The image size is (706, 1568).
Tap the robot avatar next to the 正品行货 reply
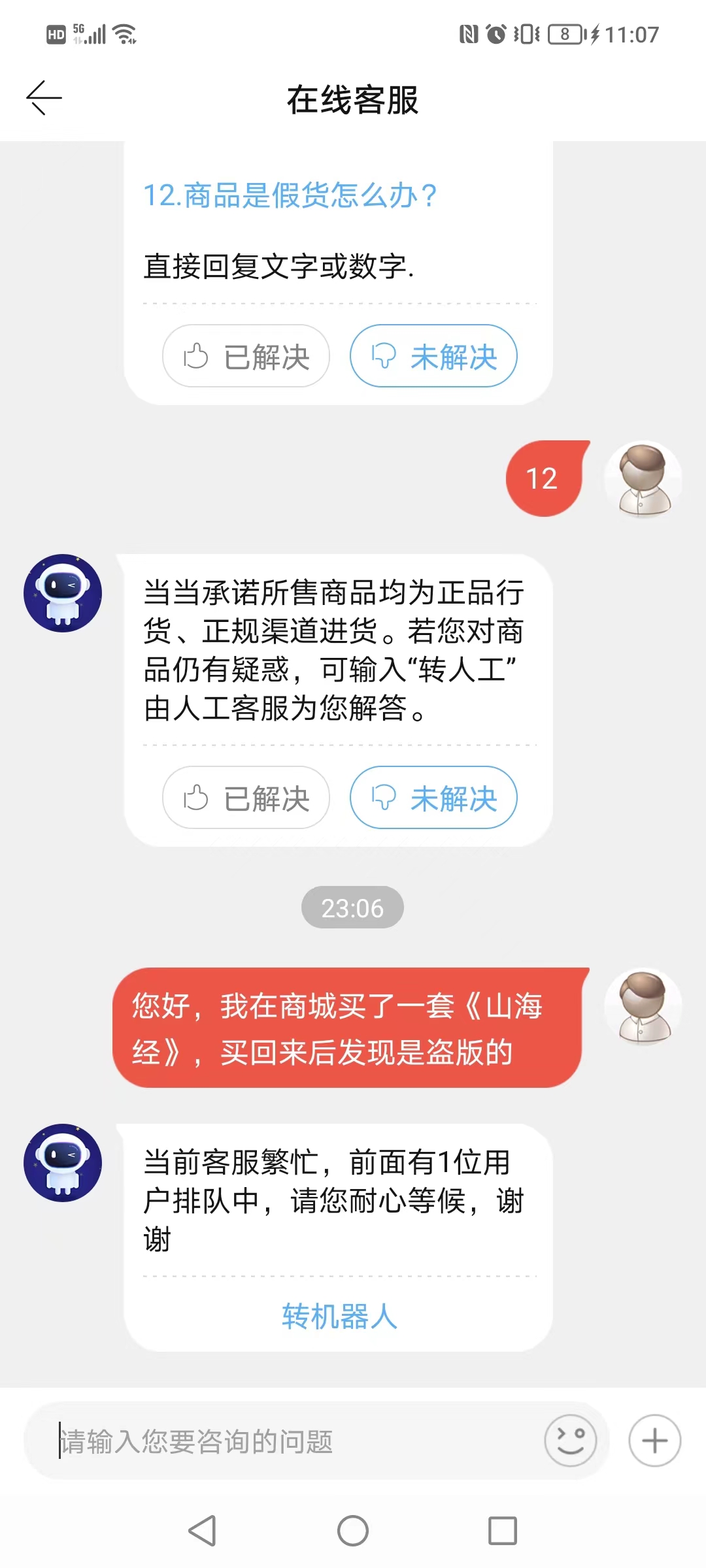point(63,595)
